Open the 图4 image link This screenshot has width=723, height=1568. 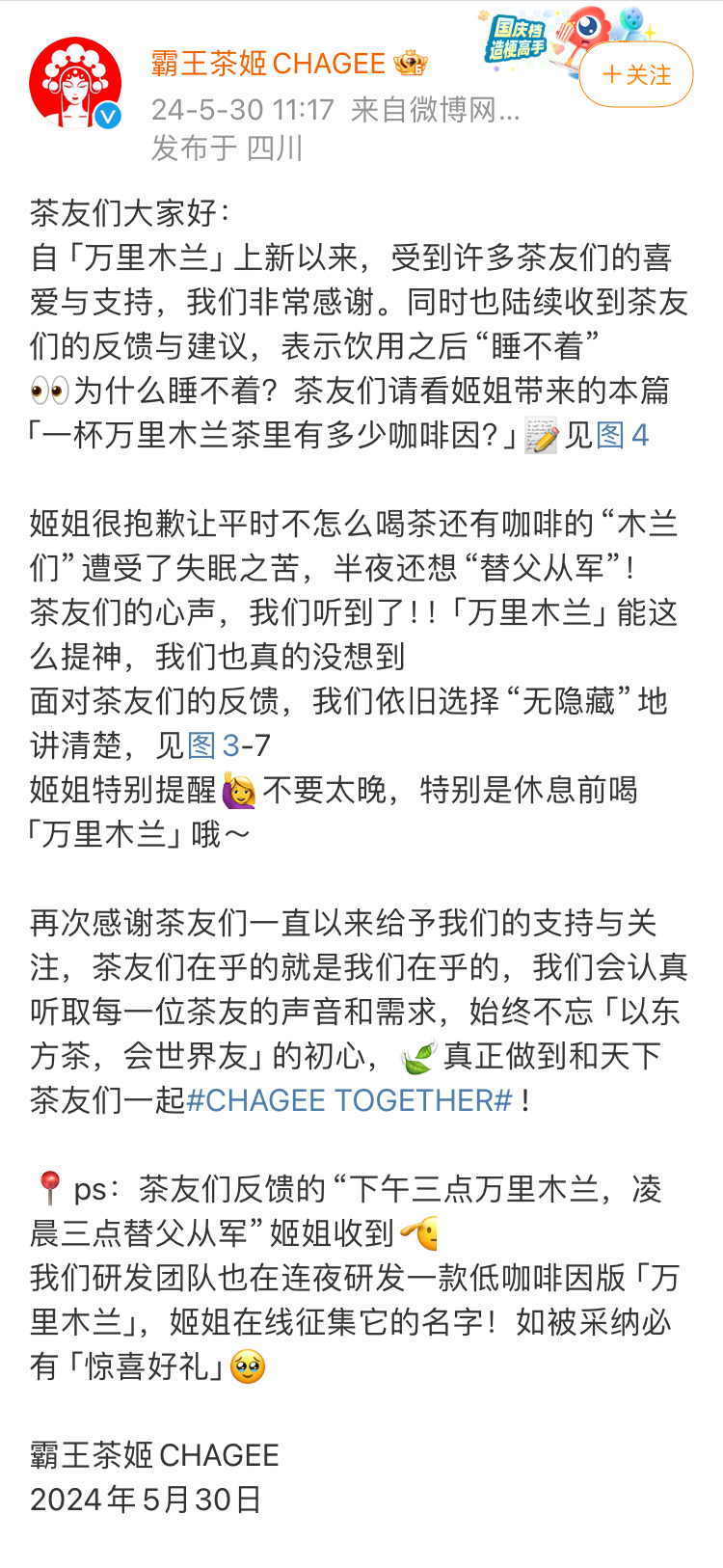[623, 436]
